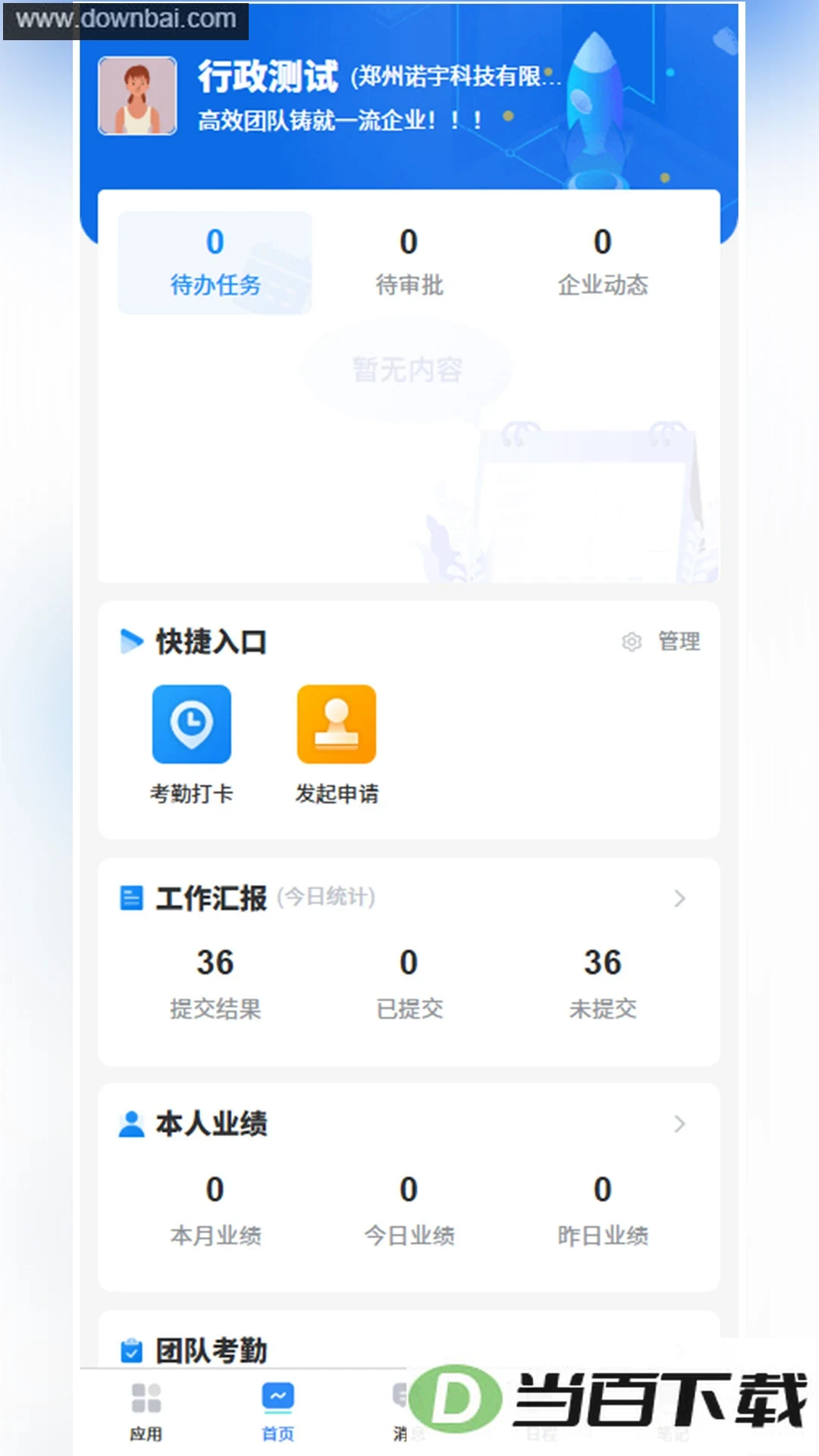Switch to the 待审批 tab
Viewport: 819px width, 1456px height.
pos(409,262)
